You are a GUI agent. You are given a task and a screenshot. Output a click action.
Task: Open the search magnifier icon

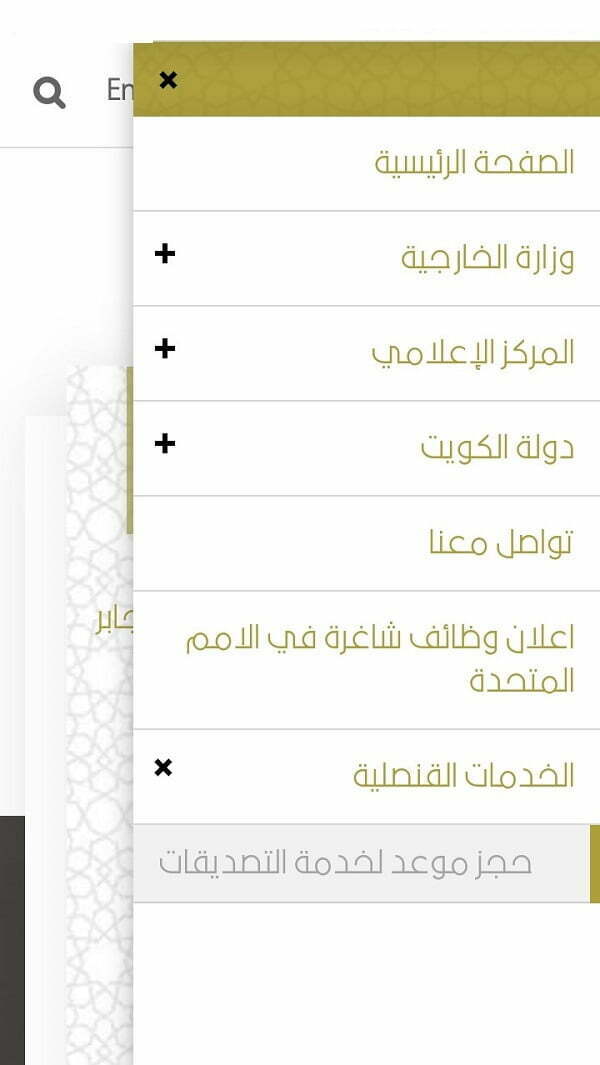pyautogui.click(x=50, y=92)
